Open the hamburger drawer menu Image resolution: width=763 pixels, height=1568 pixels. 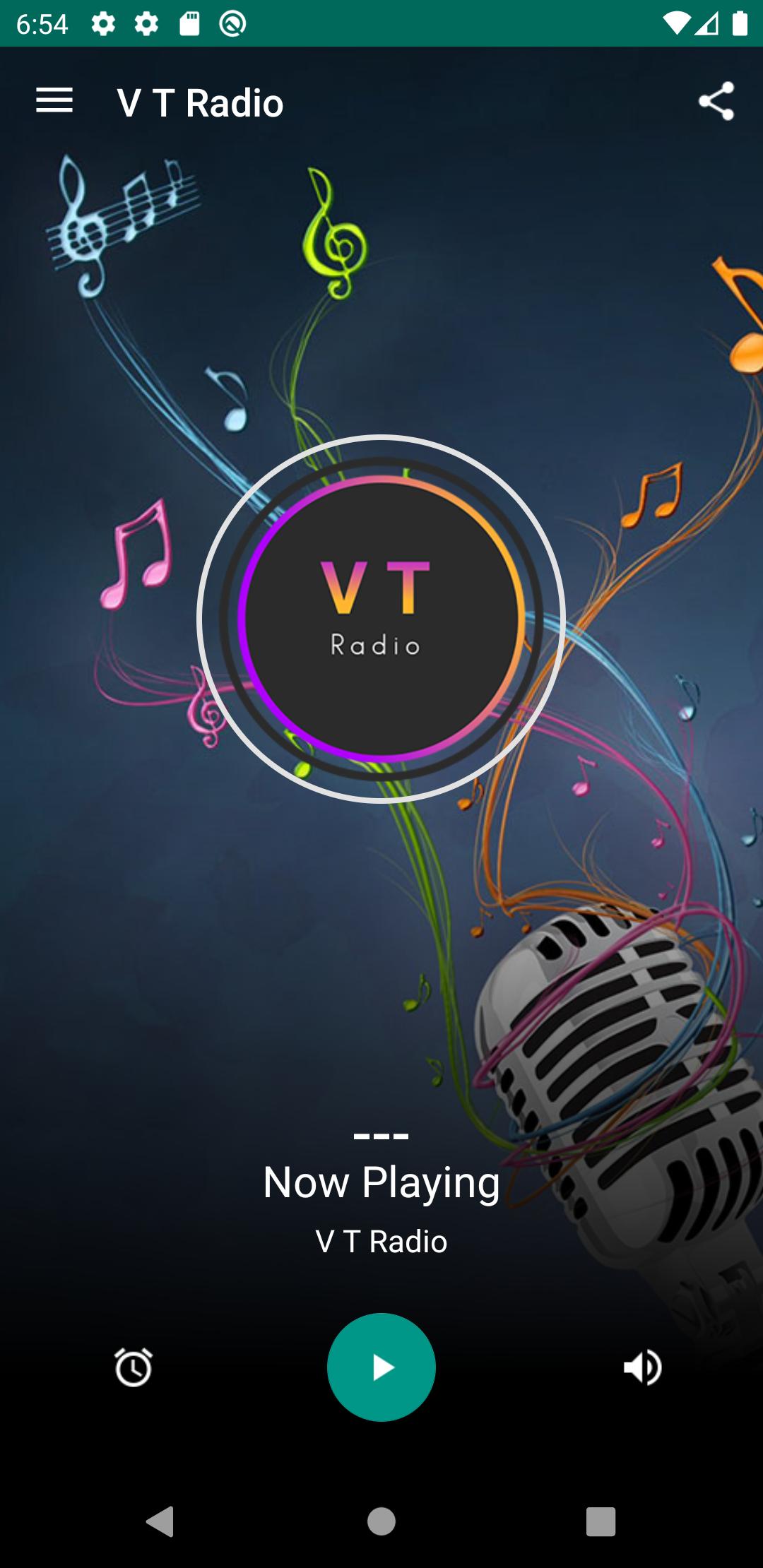54,101
